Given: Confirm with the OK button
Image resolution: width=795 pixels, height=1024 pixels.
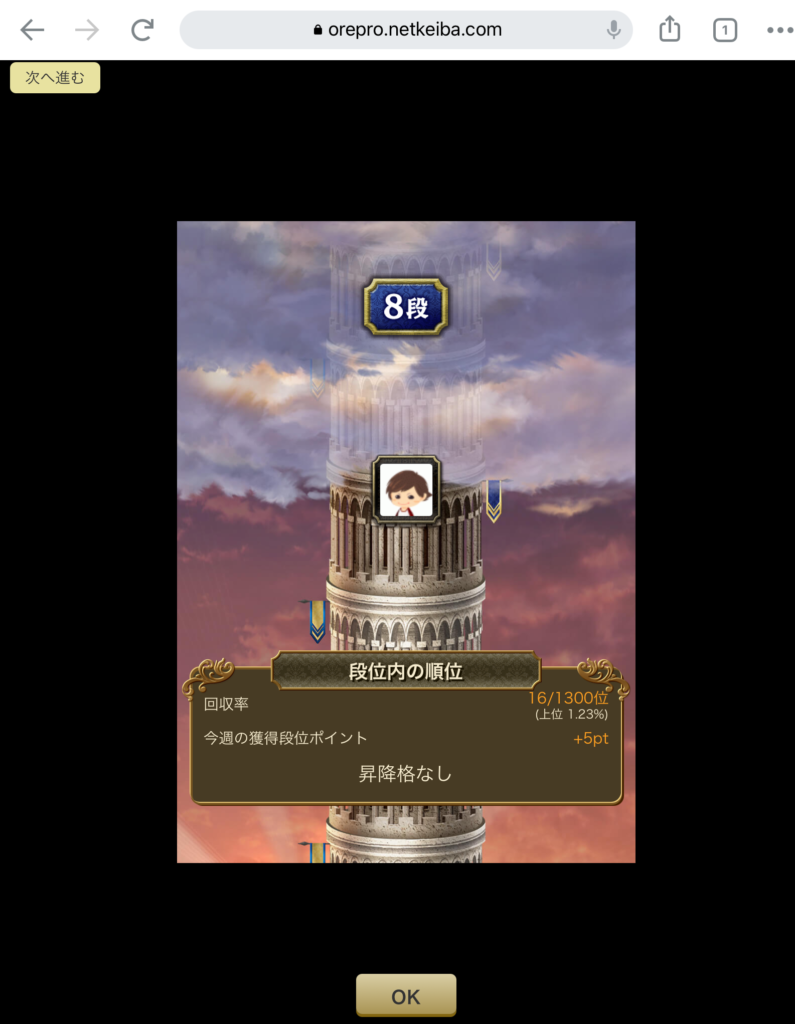Looking at the screenshot, I should (x=406, y=996).
